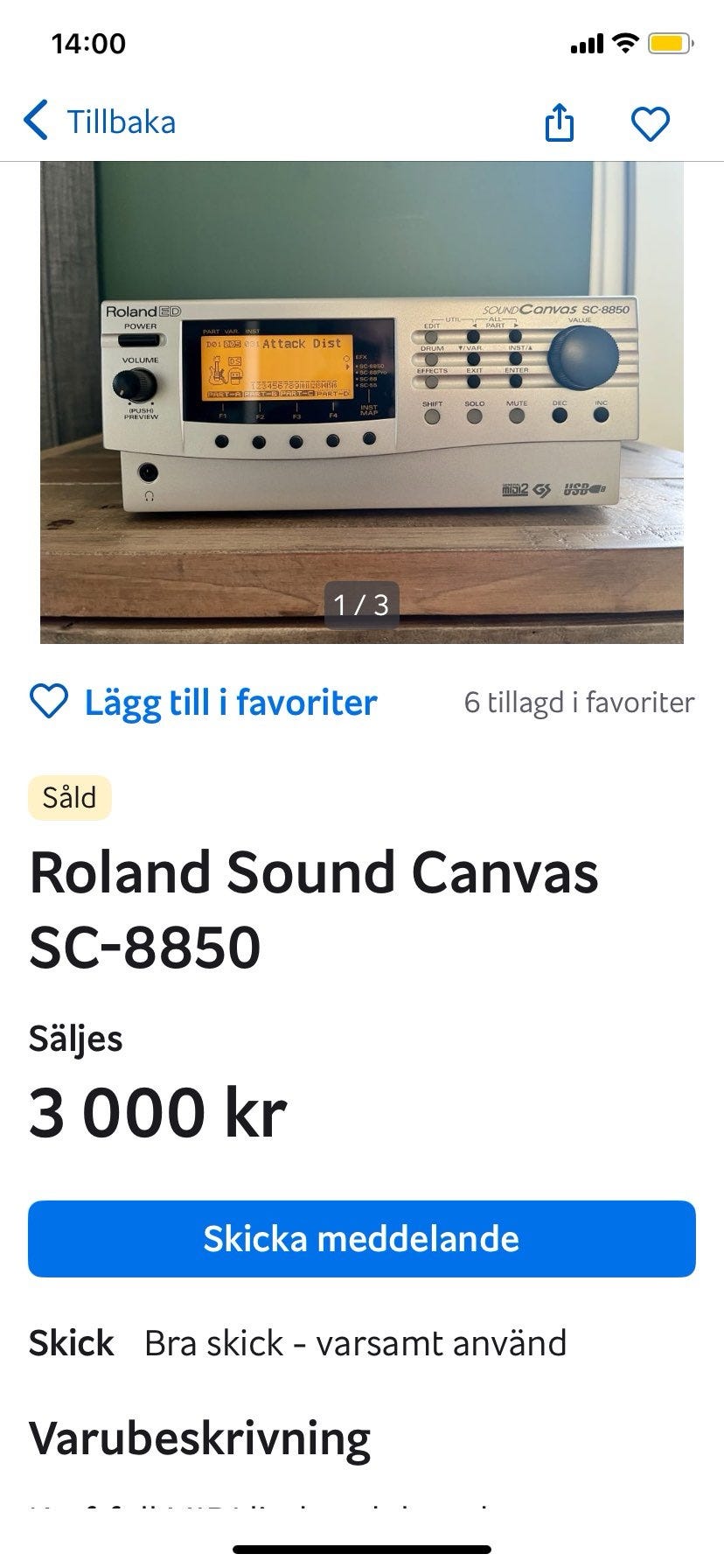Tap the Såld badge
This screenshot has width=724, height=1568.
coord(70,796)
